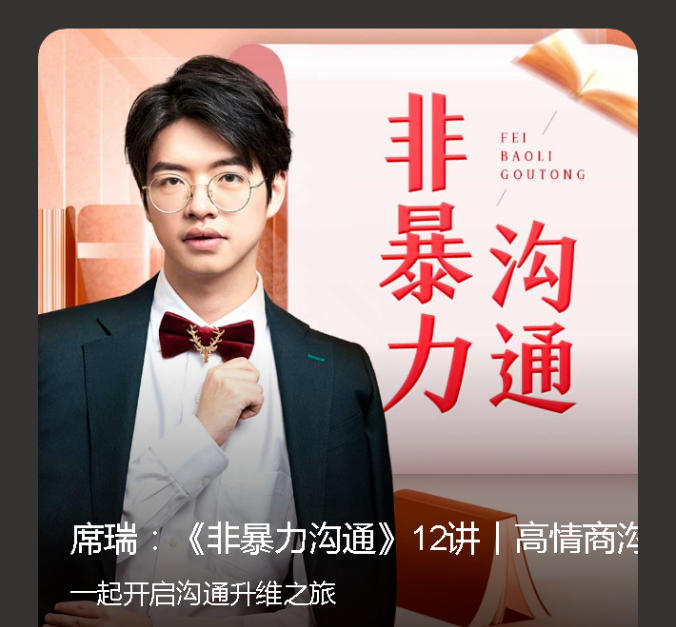
Task: Open the 席瑞《非暴力沟通》12讲 course card
Action: [338, 330]
